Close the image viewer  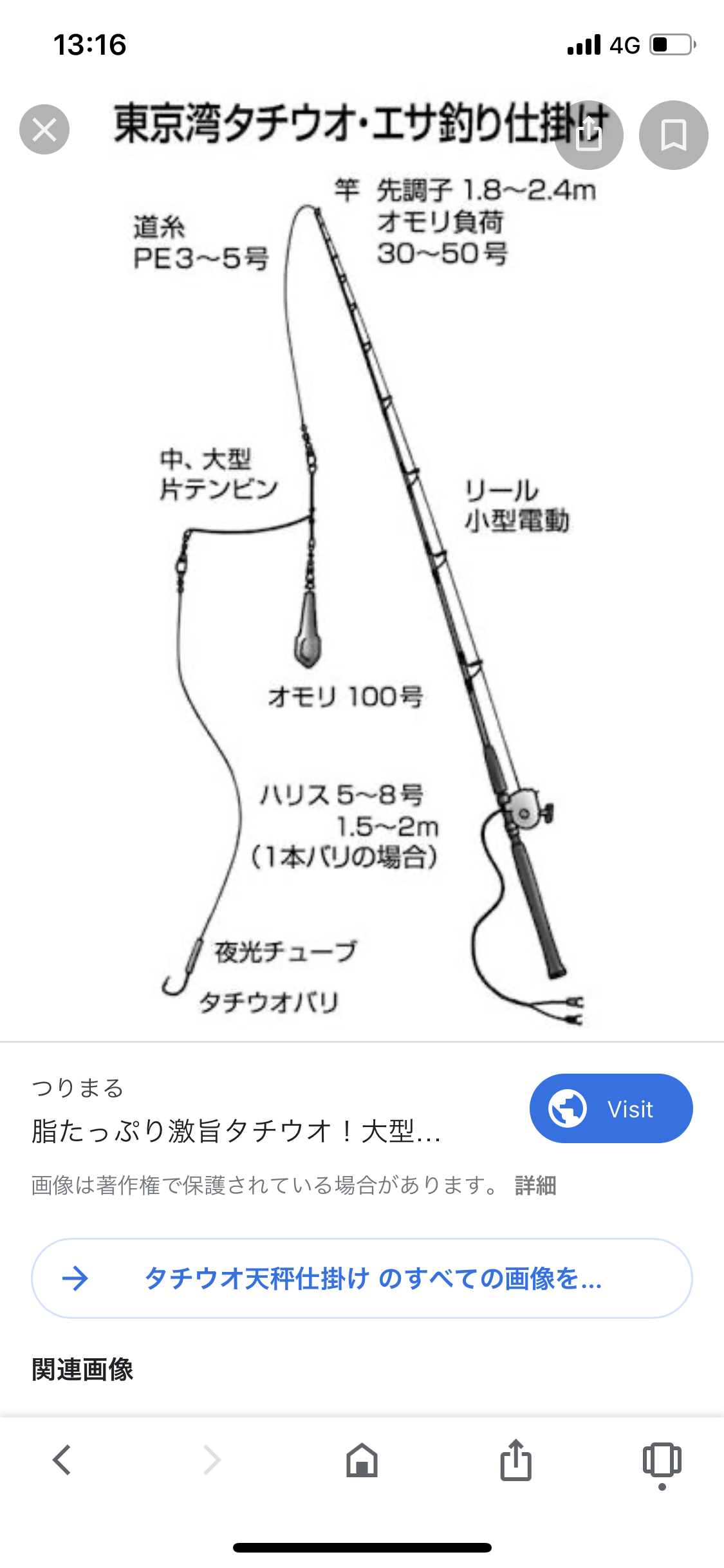[x=44, y=129]
